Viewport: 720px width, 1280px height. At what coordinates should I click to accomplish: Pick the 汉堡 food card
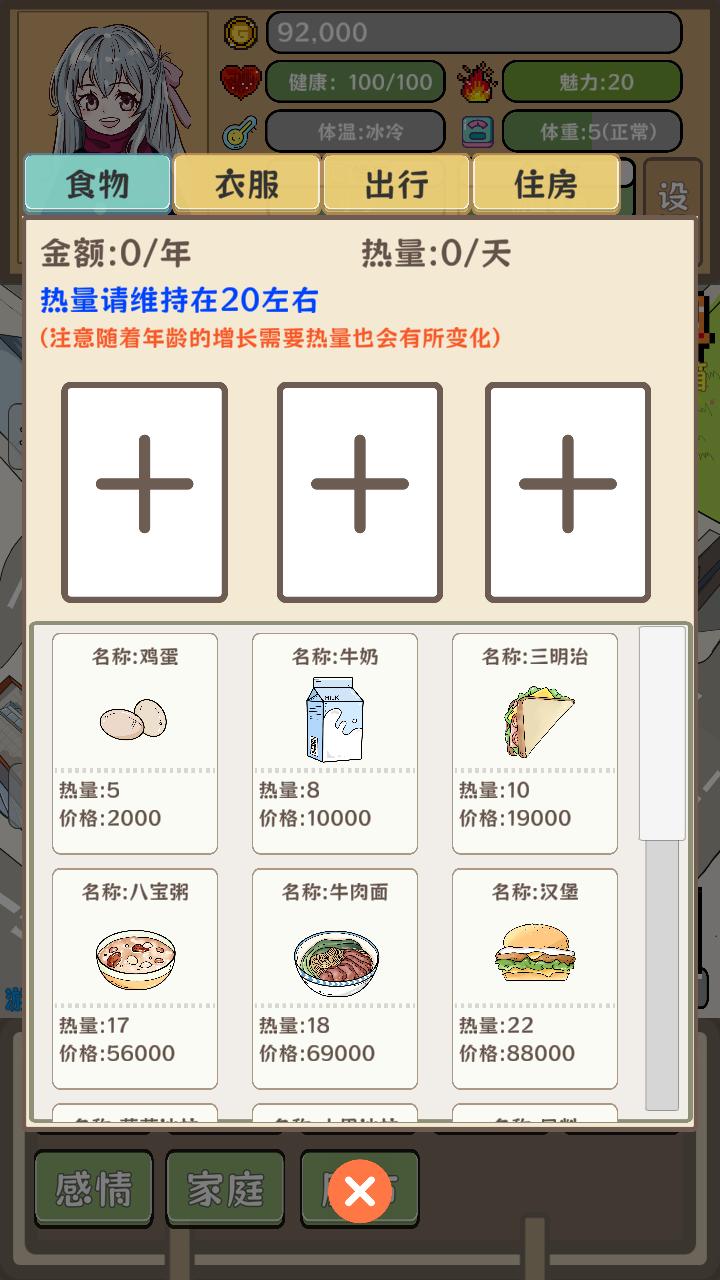[535, 978]
